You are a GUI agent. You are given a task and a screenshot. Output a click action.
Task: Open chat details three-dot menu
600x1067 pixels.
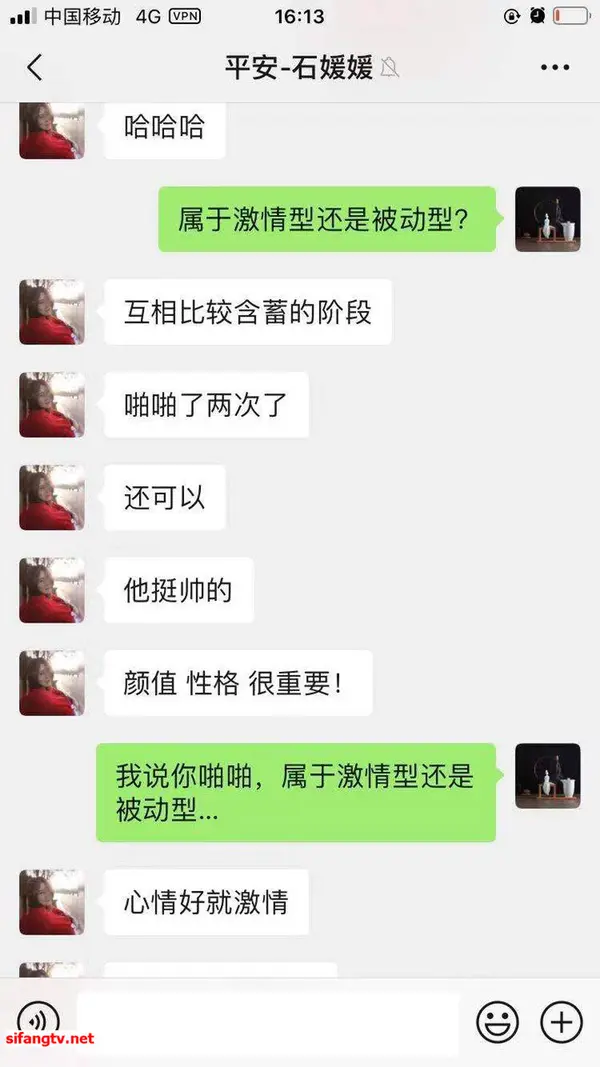554,68
